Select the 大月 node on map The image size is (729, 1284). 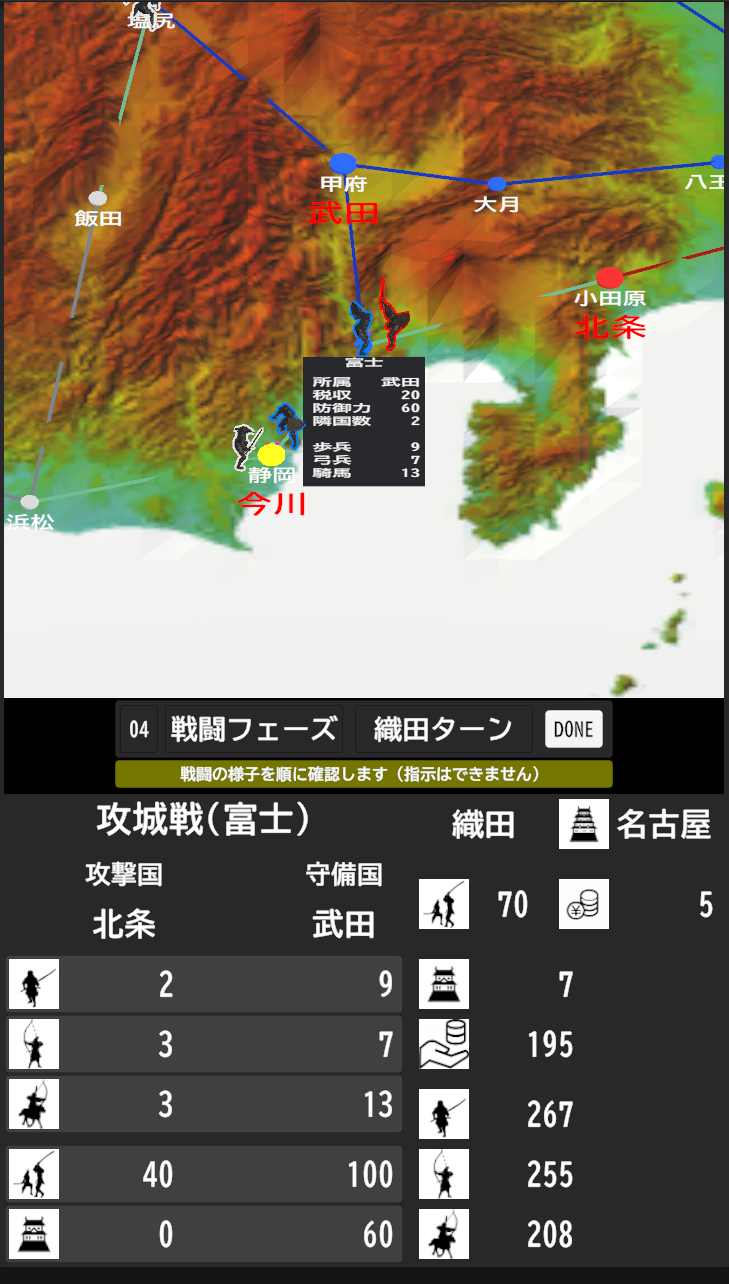[x=497, y=184]
